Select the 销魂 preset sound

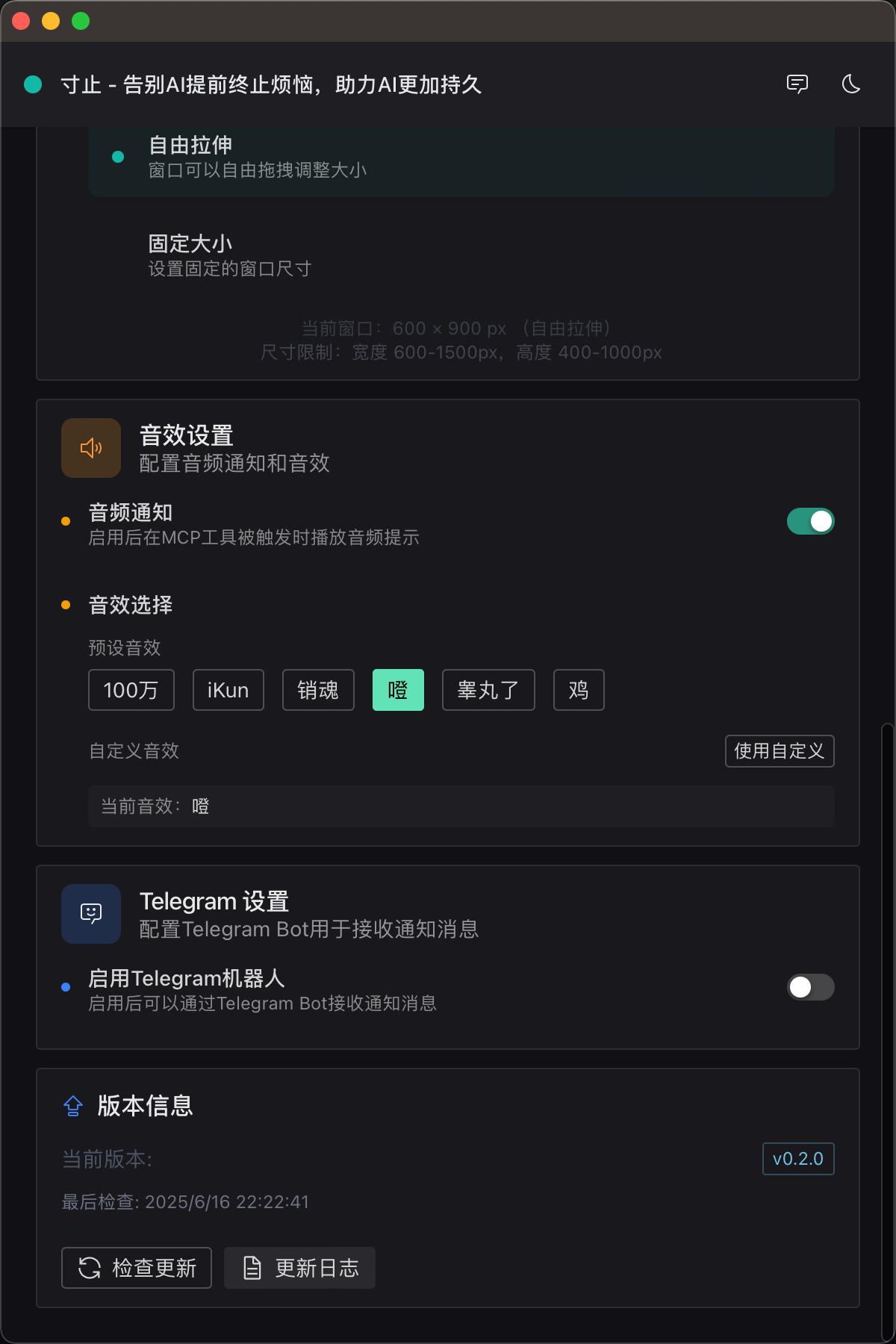317,690
